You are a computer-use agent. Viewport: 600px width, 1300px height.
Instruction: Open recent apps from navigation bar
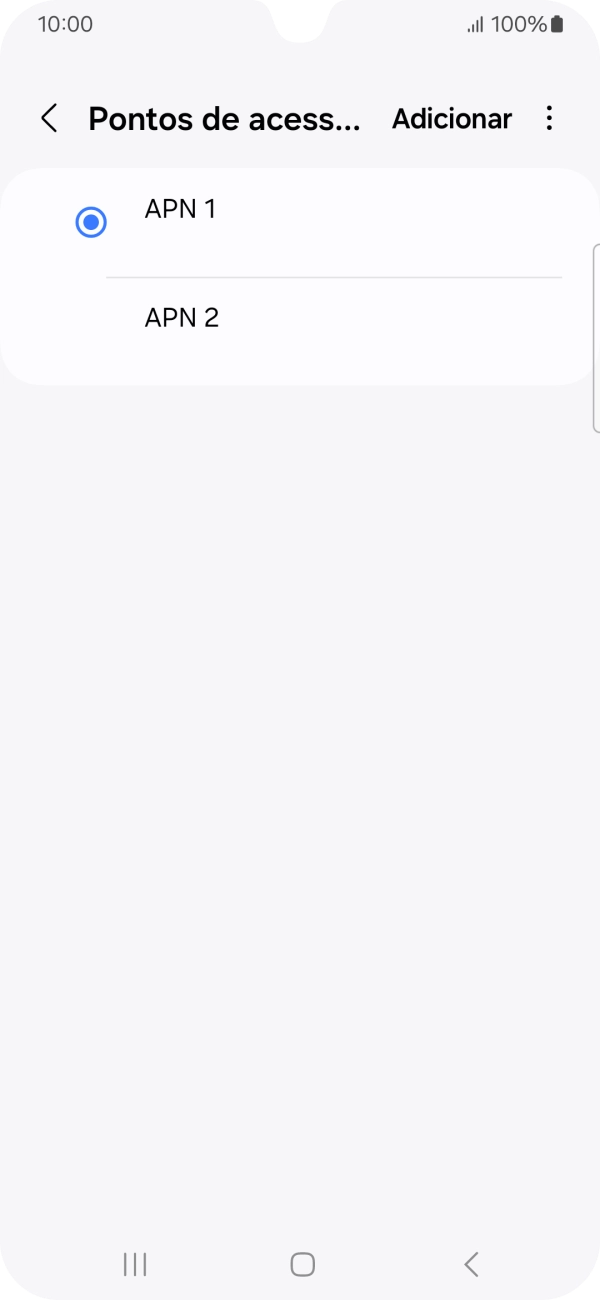click(135, 1264)
